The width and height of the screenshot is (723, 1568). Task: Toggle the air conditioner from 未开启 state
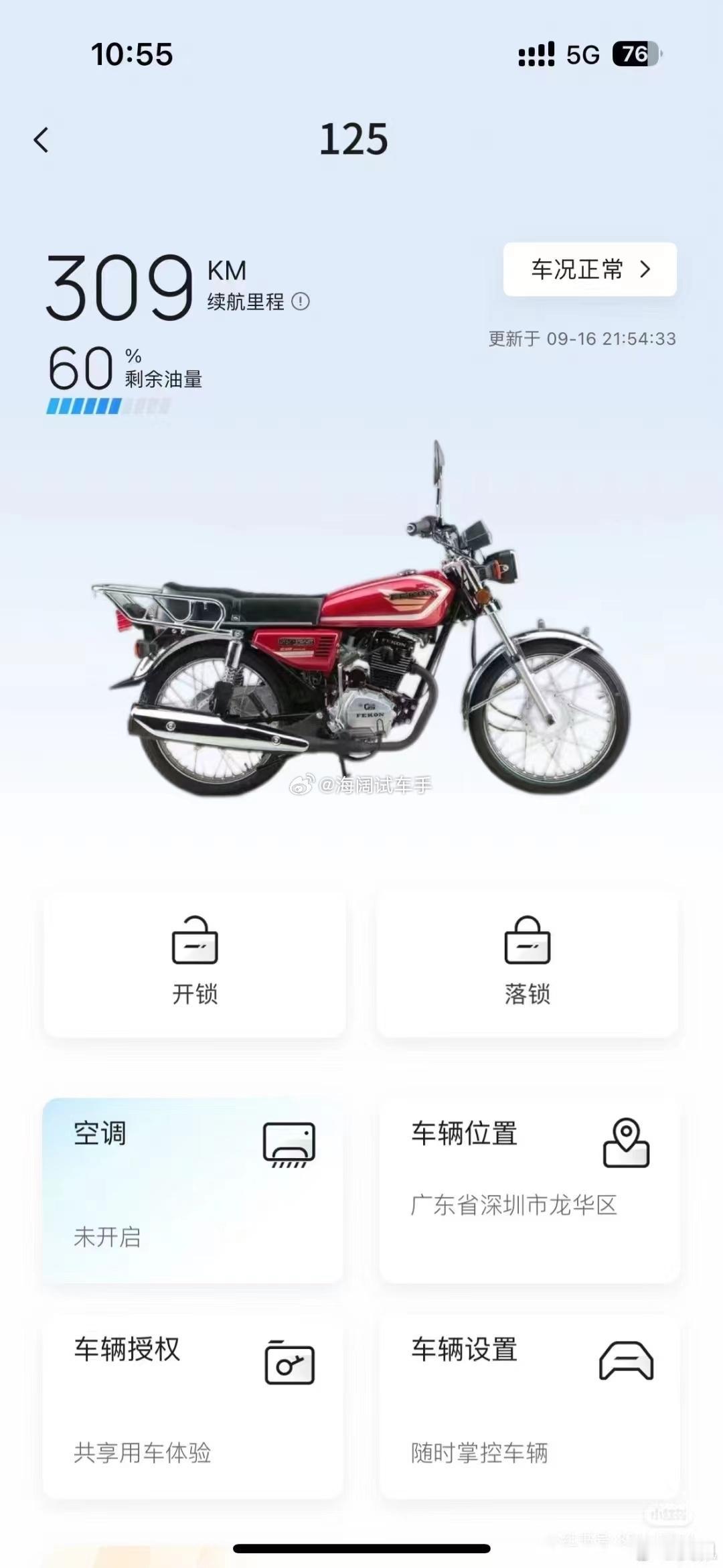107,1239
